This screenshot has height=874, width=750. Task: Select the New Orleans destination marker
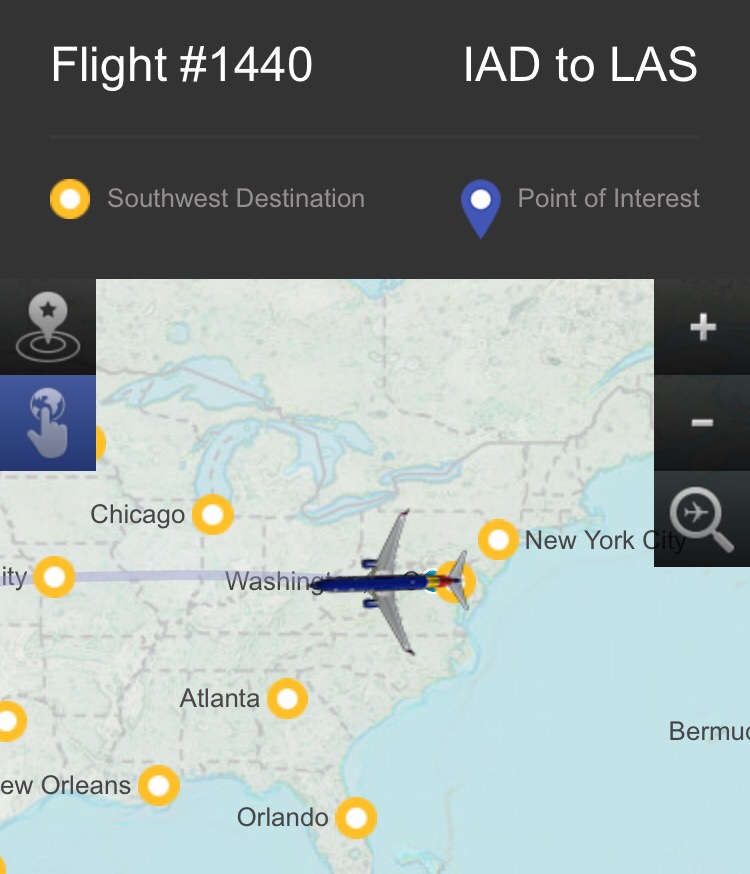point(159,785)
